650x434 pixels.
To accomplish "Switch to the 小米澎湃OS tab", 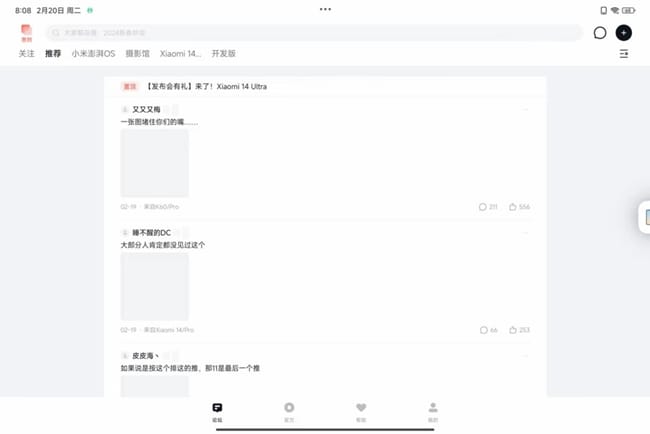I will click(x=93, y=53).
